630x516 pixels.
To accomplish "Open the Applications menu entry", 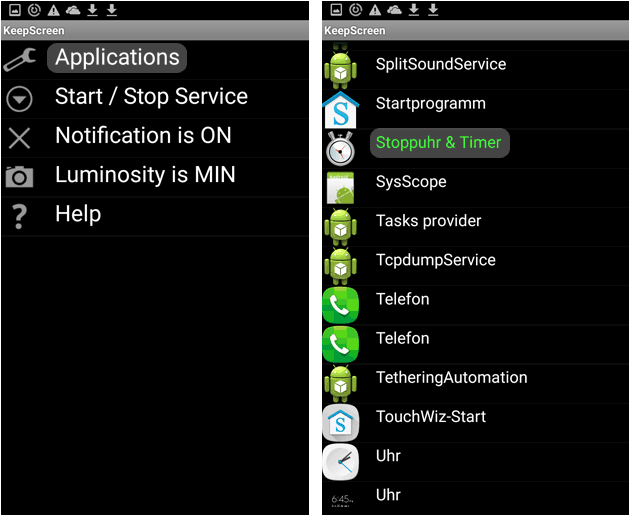I will 117,58.
